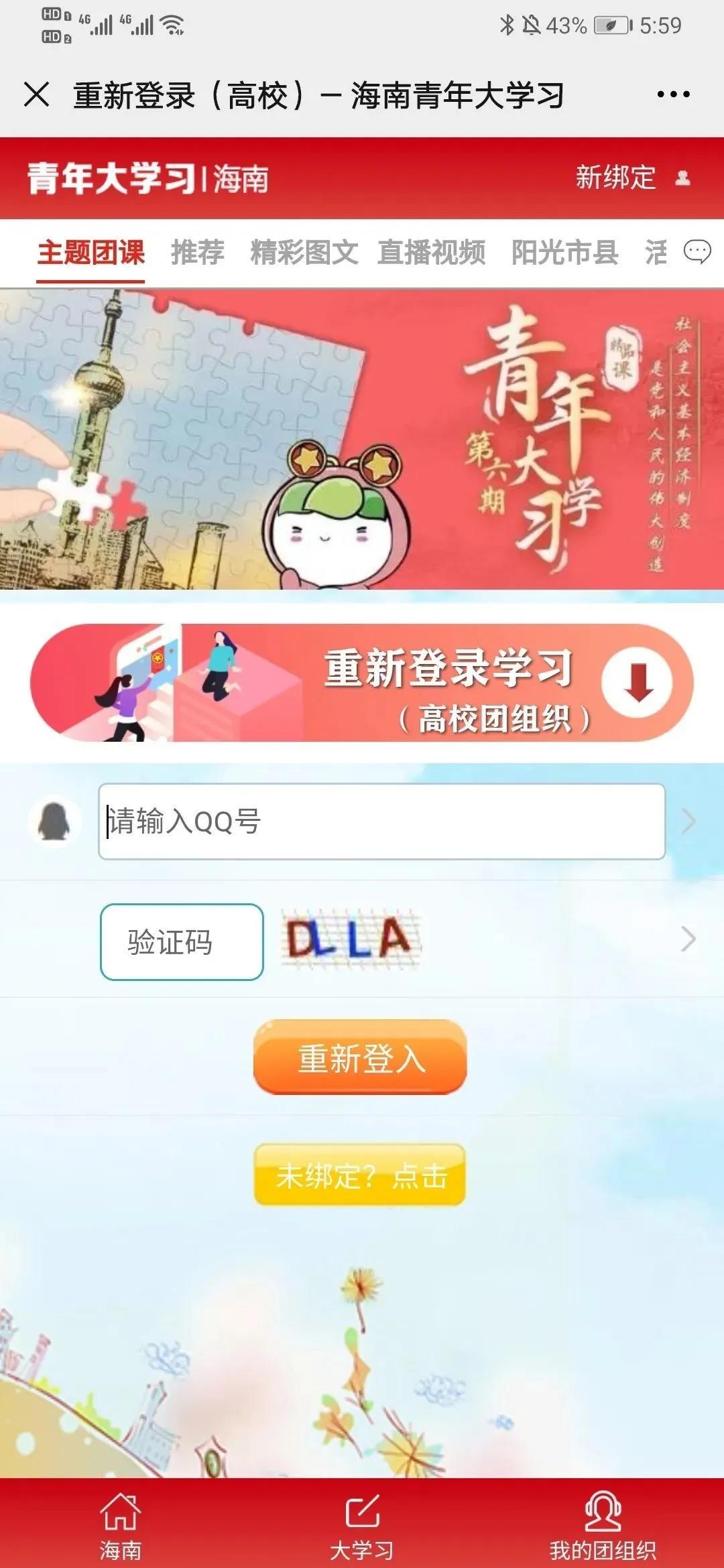
Task: Open 大学习 in the bottom bar
Action: [362, 1522]
